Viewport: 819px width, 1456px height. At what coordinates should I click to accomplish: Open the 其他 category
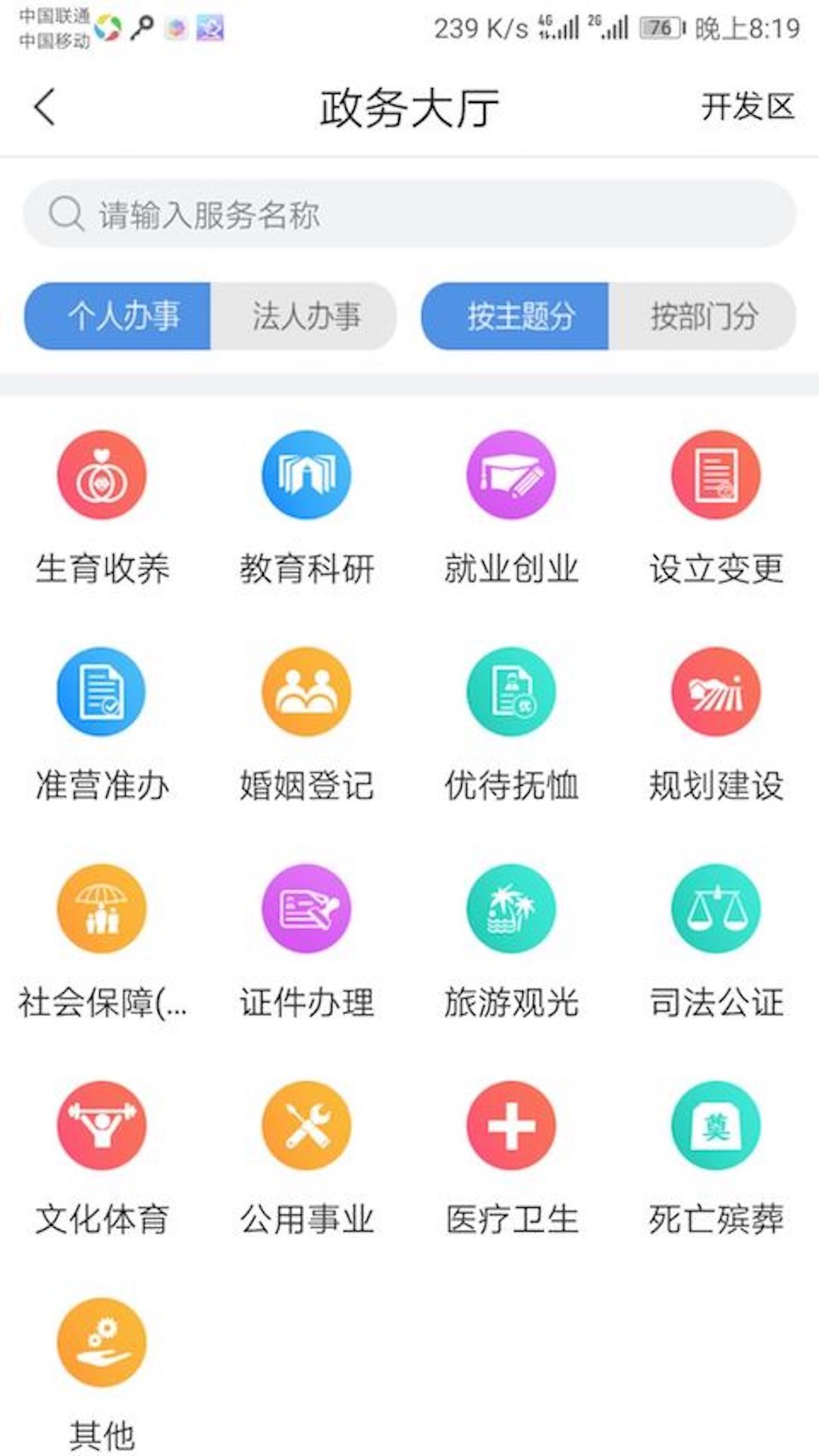[x=101, y=1342]
